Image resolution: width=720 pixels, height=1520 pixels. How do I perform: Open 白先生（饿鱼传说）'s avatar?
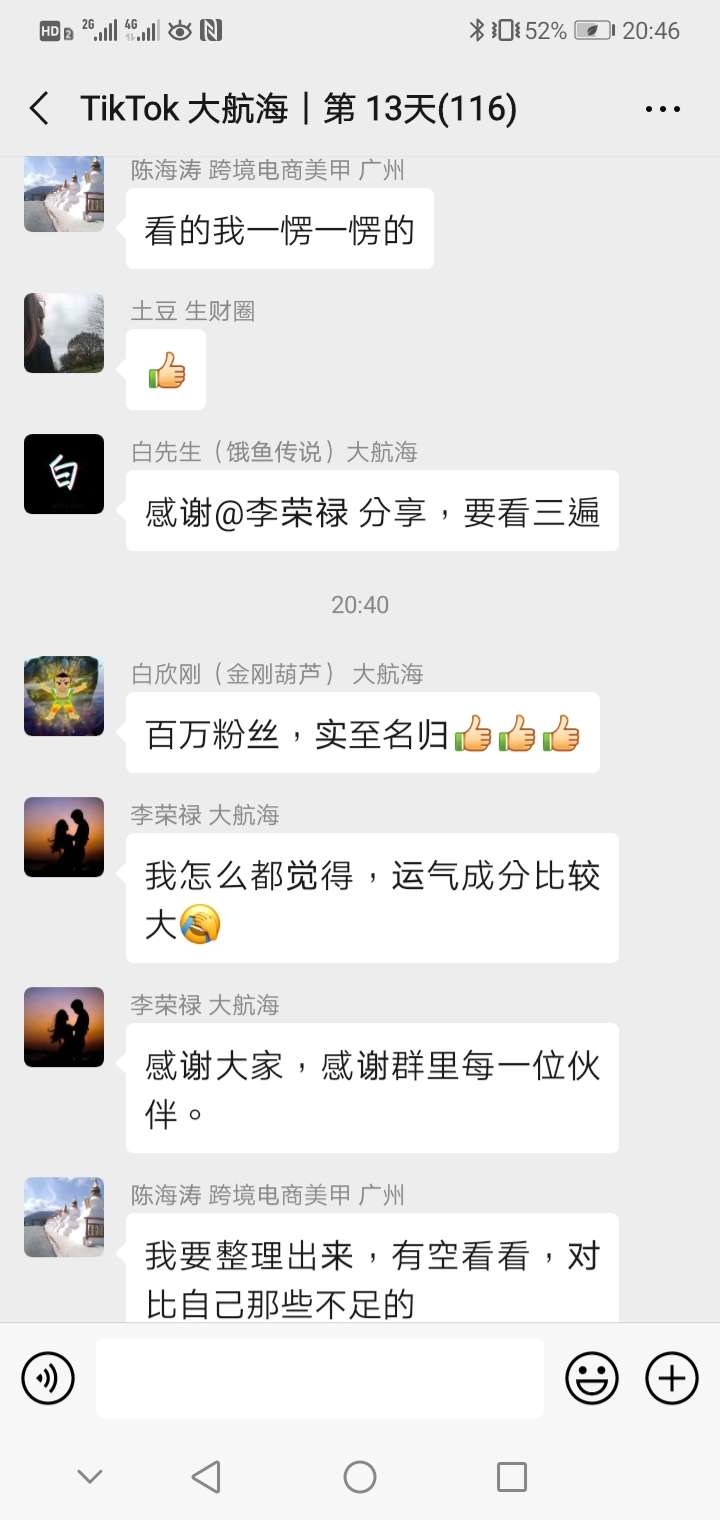[64, 474]
